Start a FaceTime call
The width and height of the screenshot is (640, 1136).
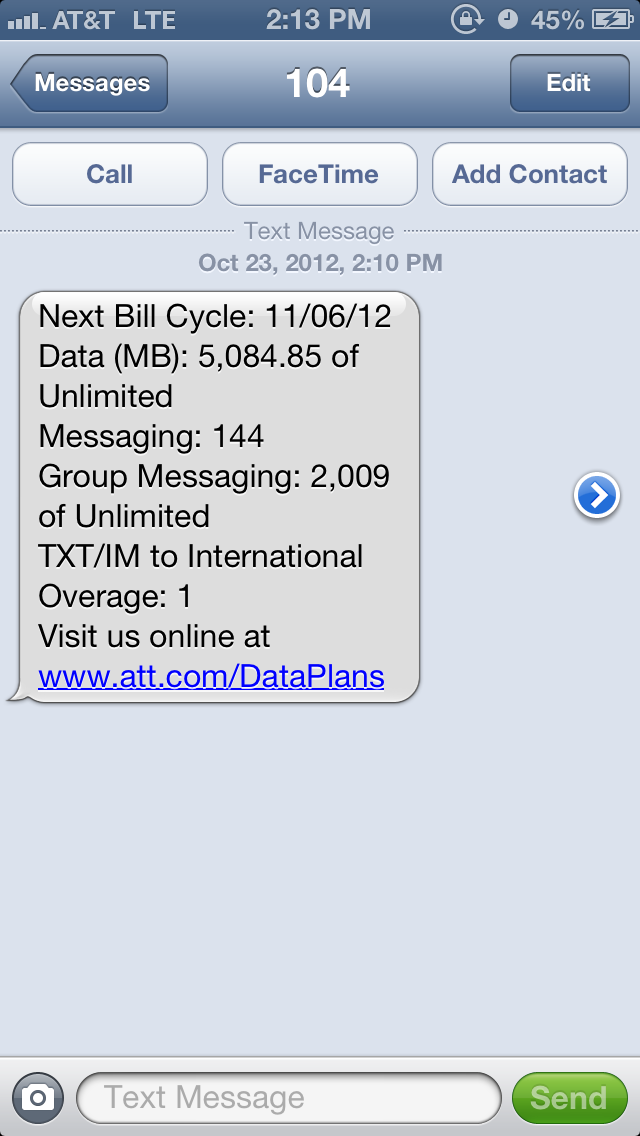[x=319, y=174]
